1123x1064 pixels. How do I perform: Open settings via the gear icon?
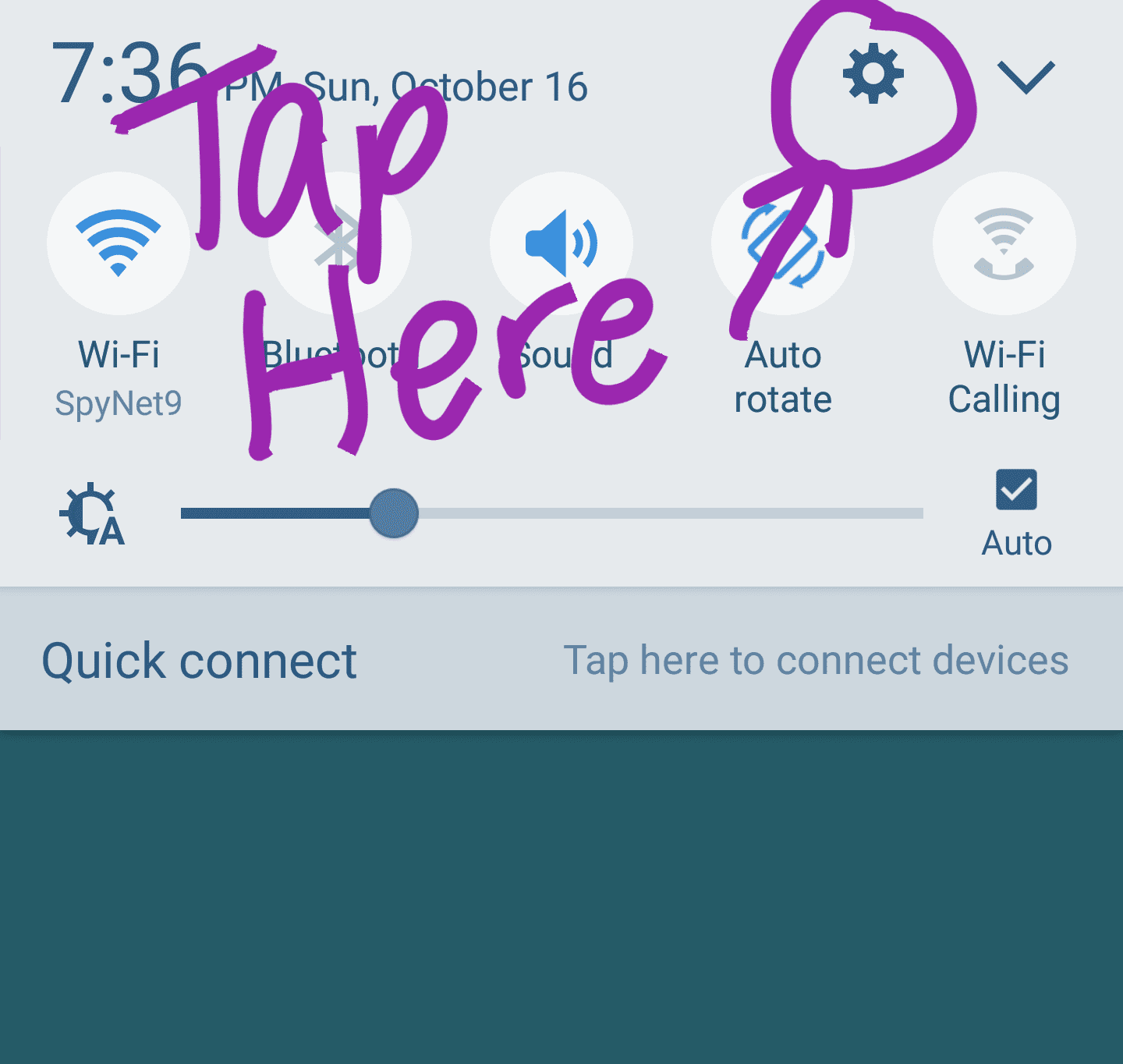[873, 74]
